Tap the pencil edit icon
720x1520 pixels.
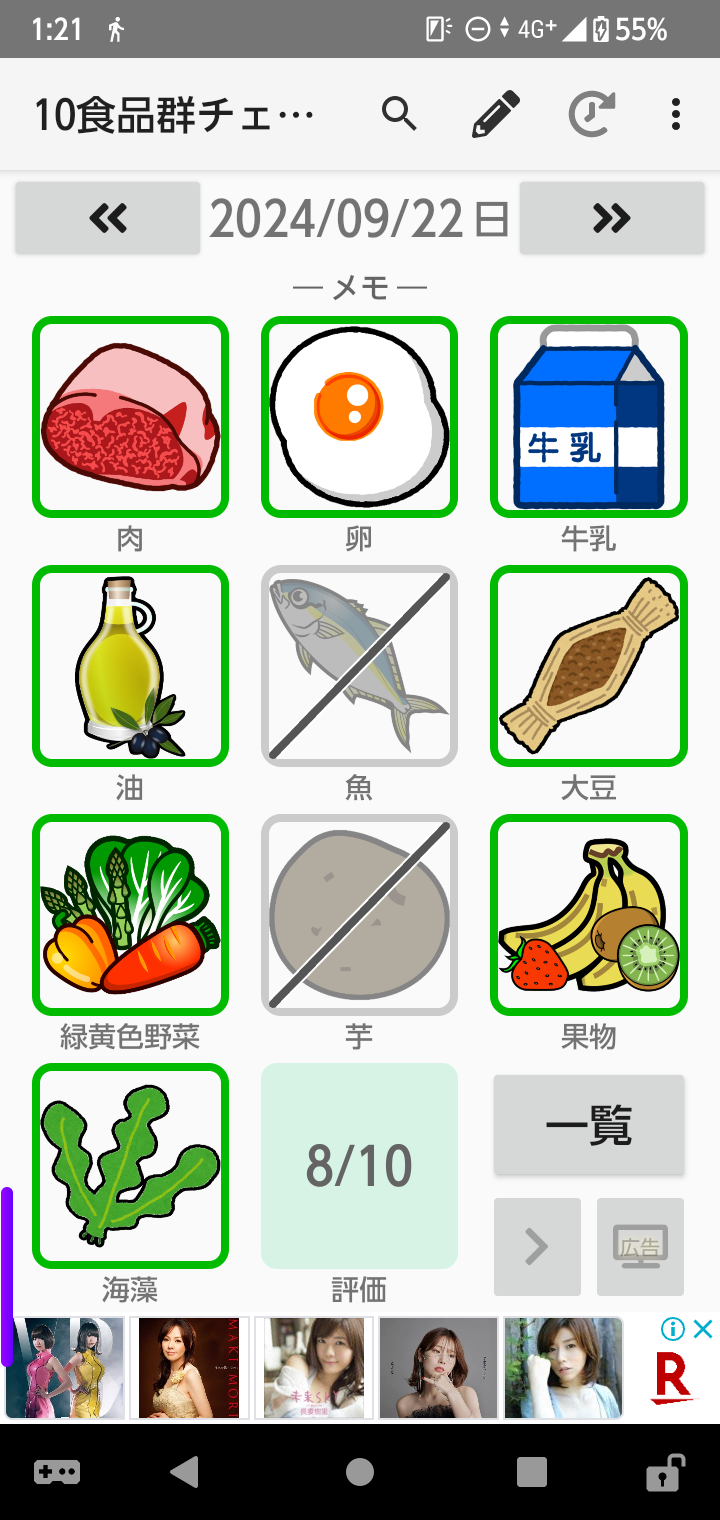click(496, 115)
